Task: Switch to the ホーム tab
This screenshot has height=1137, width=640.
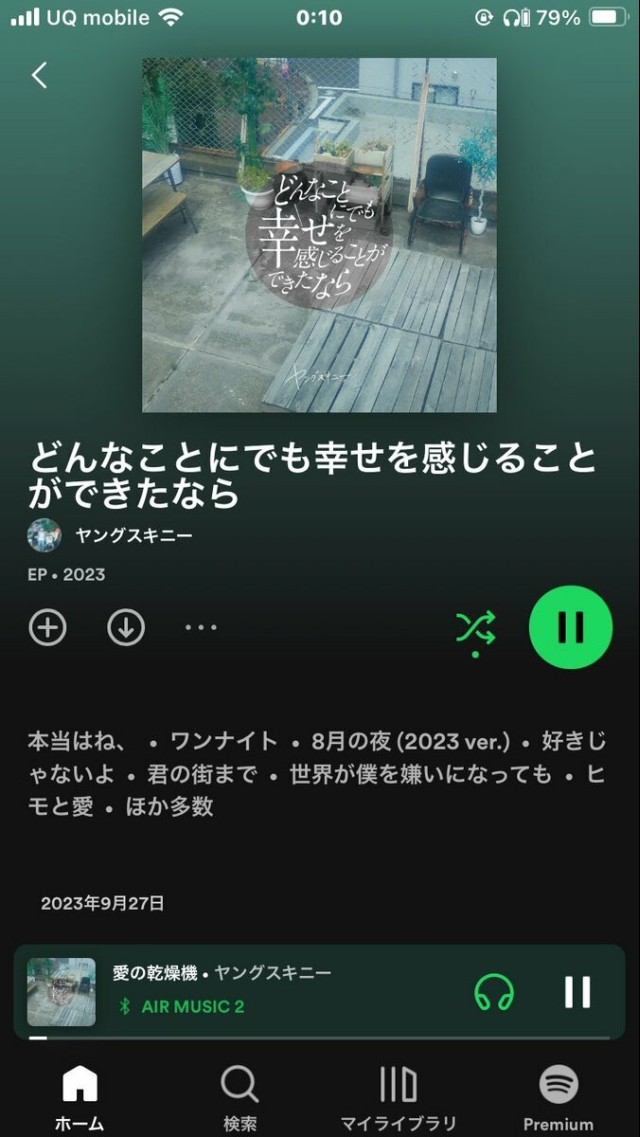Action: point(79,1097)
